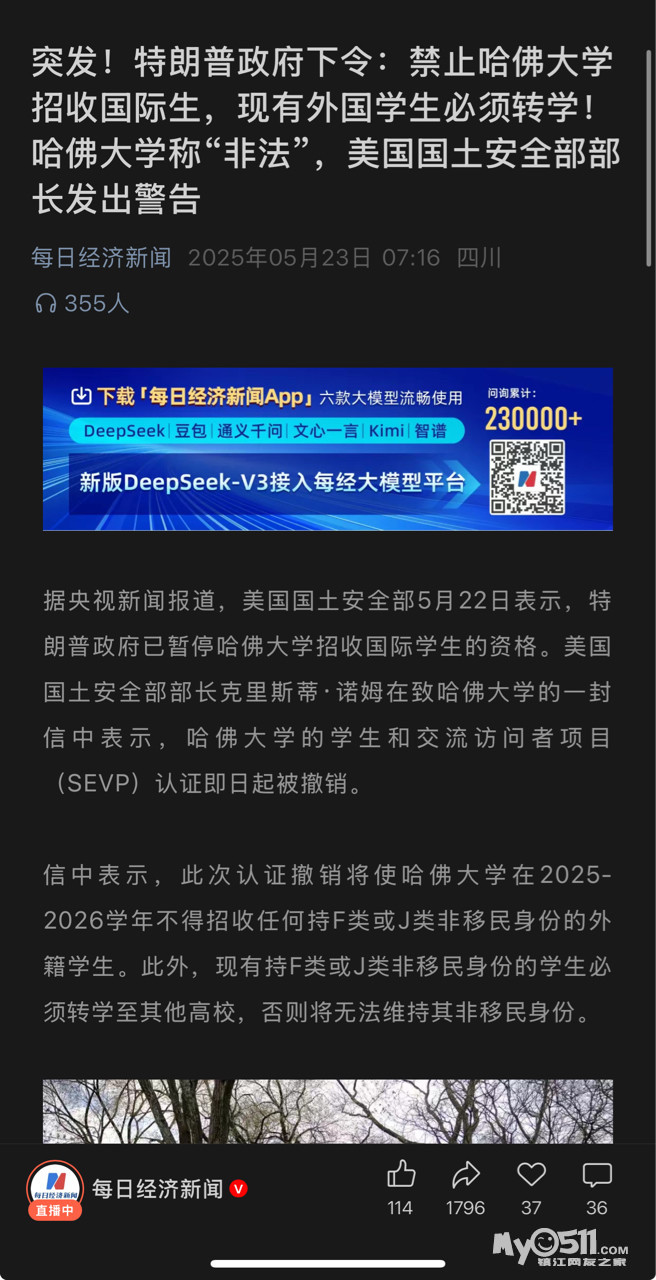Open the 每日经济新闻 account avatar at bottom
This screenshot has width=656, height=1280.
point(54,1186)
